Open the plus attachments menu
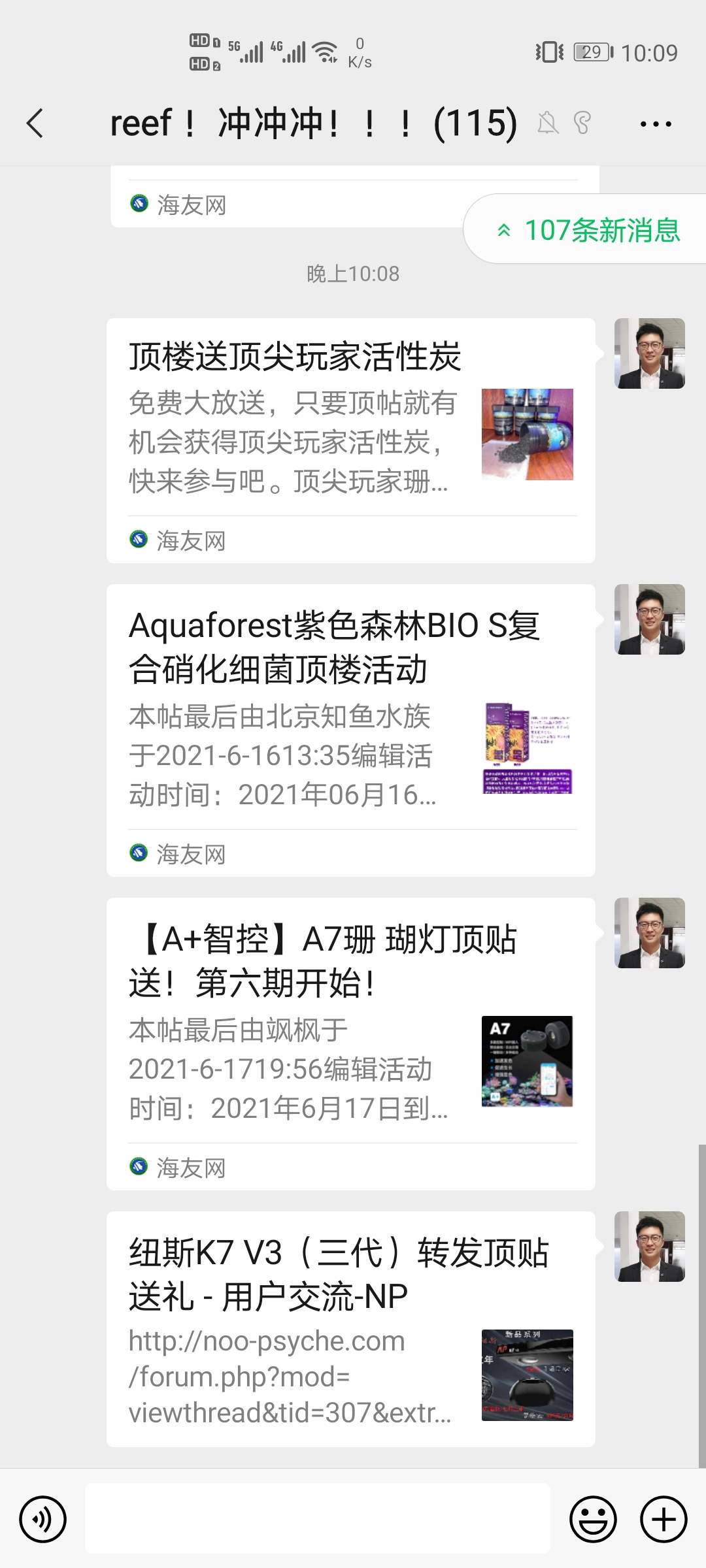The height and width of the screenshot is (1568, 706). pyautogui.click(x=664, y=1519)
